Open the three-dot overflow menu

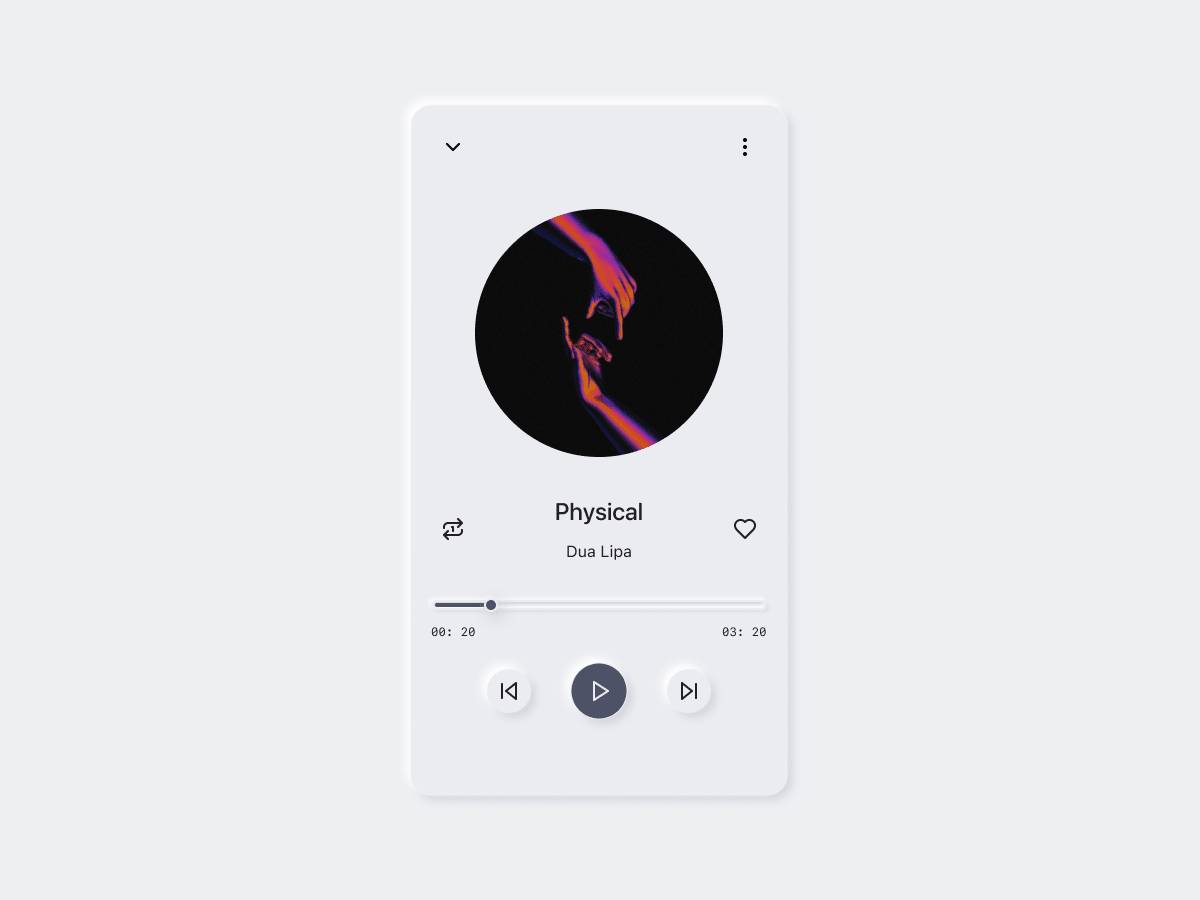744,147
